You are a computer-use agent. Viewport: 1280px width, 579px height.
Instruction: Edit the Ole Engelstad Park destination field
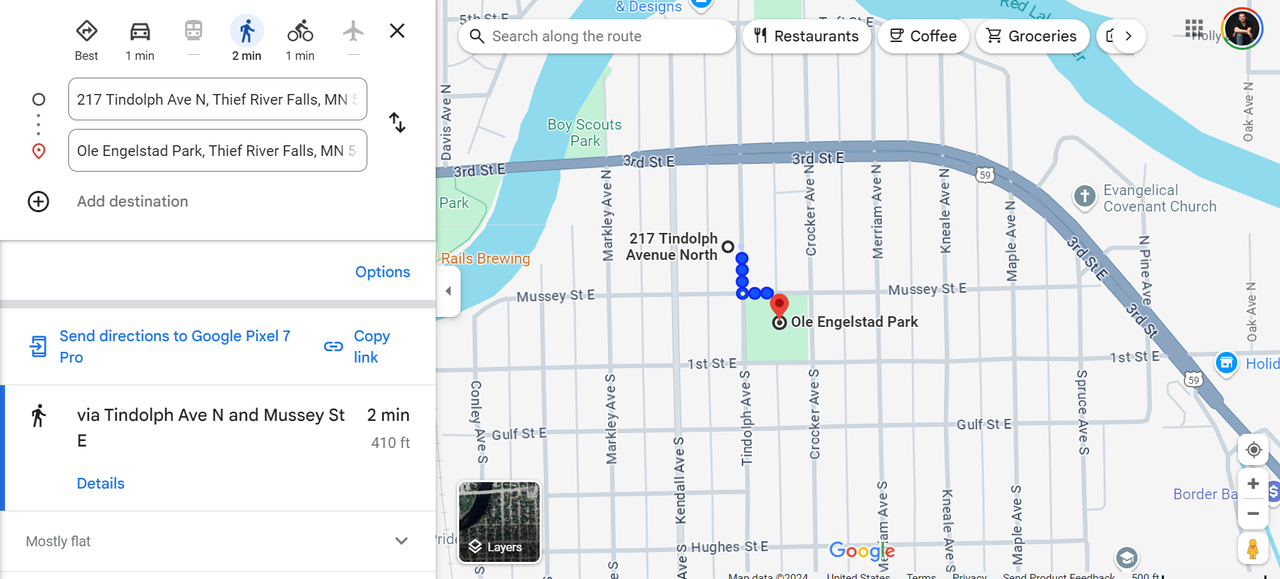point(217,151)
